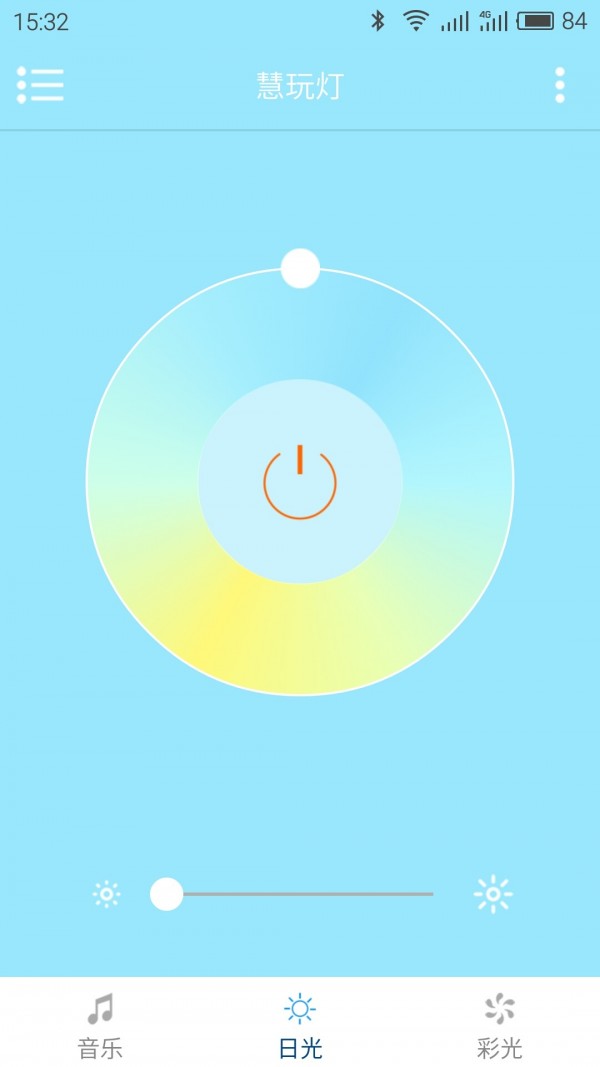This screenshot has height=1067, width=600.
Task: Go to the 彩光 tab
Action: (x=499, y=1025)
